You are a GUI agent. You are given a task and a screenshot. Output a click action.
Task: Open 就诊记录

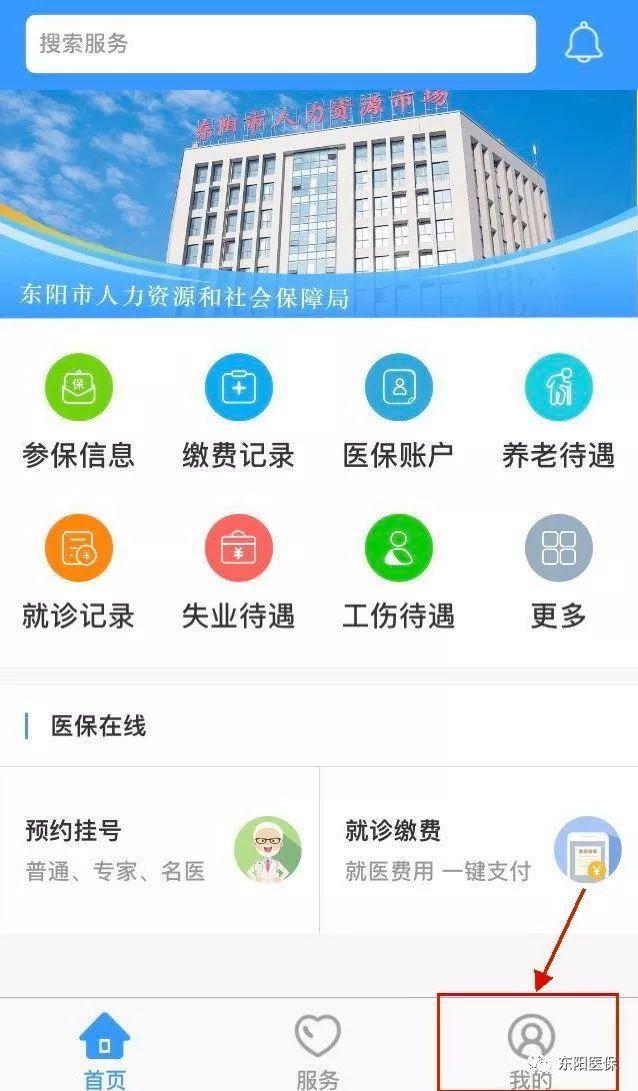point(79,572)
